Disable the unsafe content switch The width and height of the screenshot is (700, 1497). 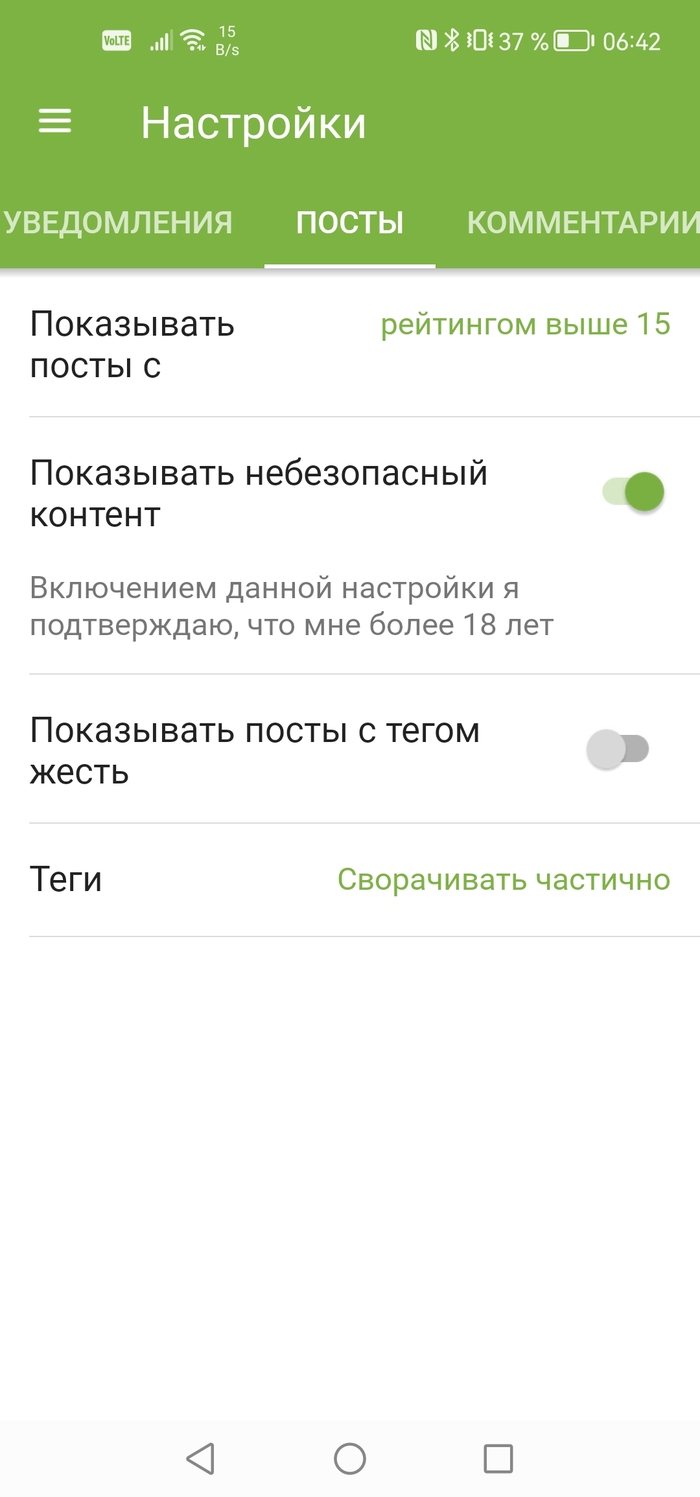pyautogui.click(x=633, y=492)
